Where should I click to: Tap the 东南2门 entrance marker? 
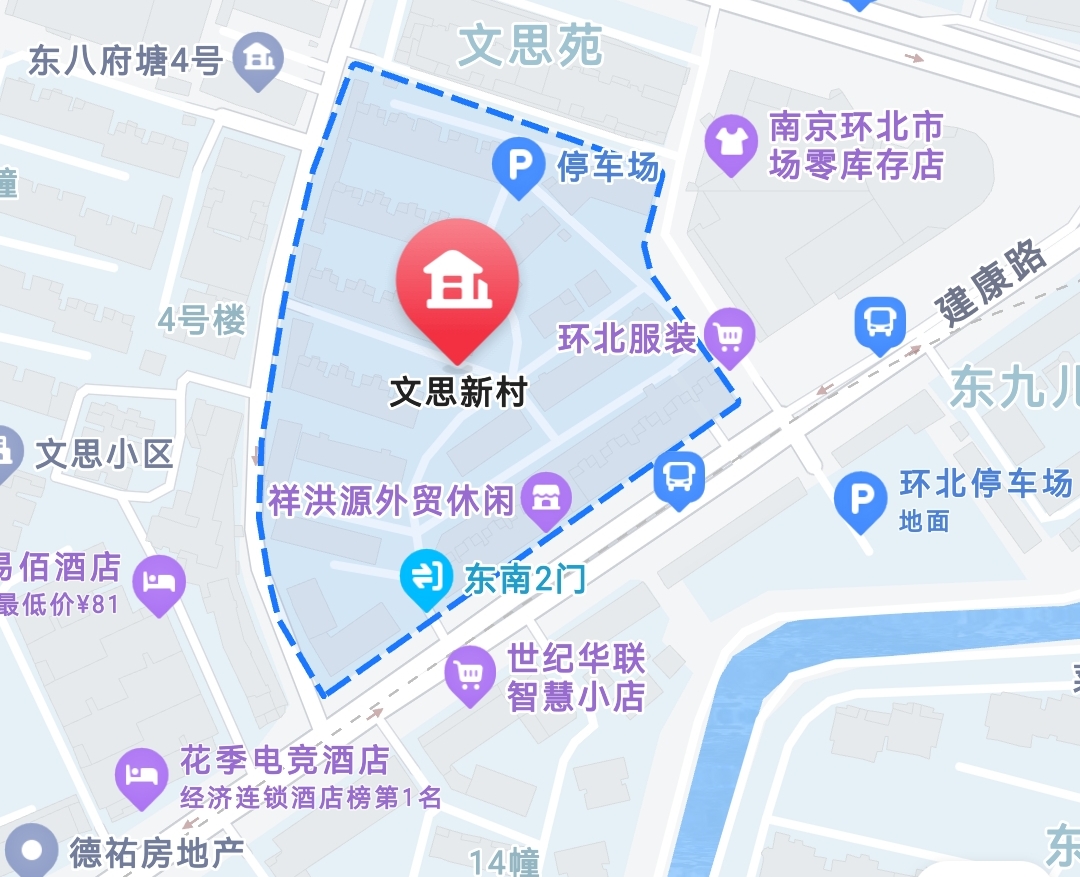tap(426, 577)
